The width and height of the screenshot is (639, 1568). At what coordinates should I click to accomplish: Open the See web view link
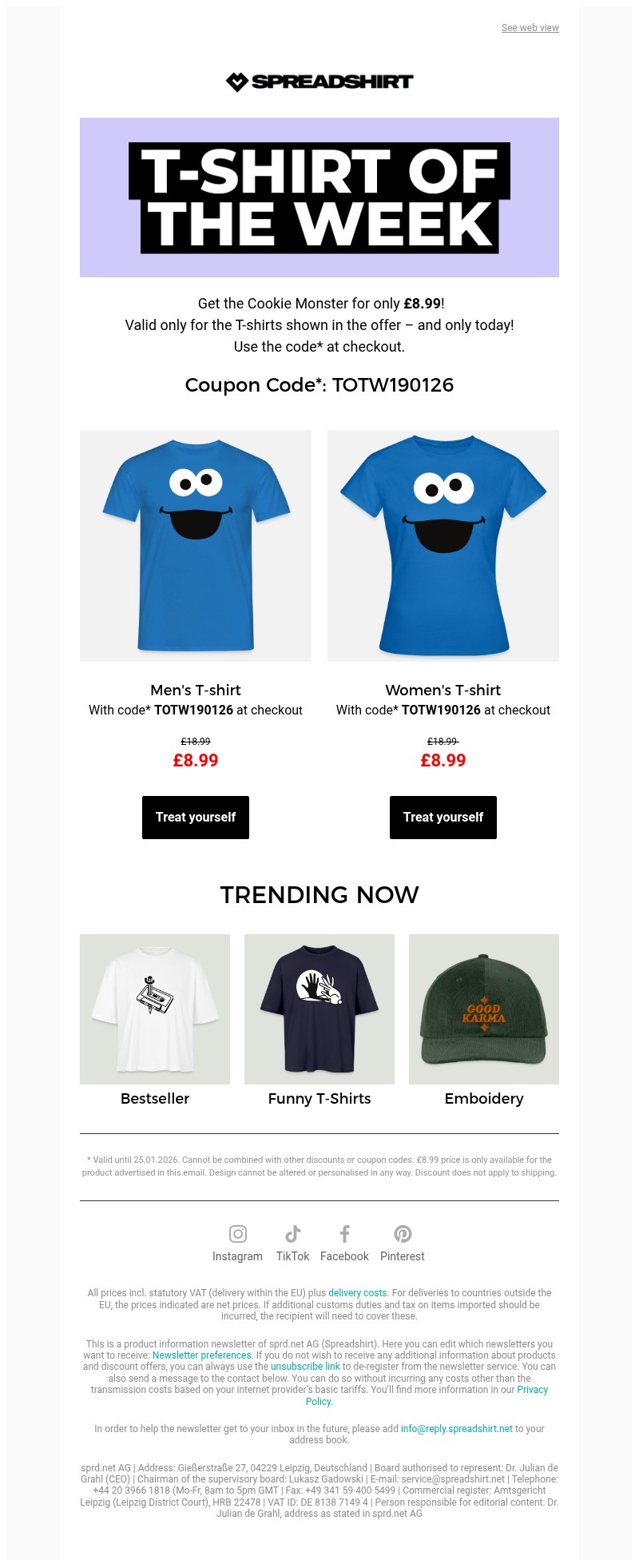[x=530, y=28]
